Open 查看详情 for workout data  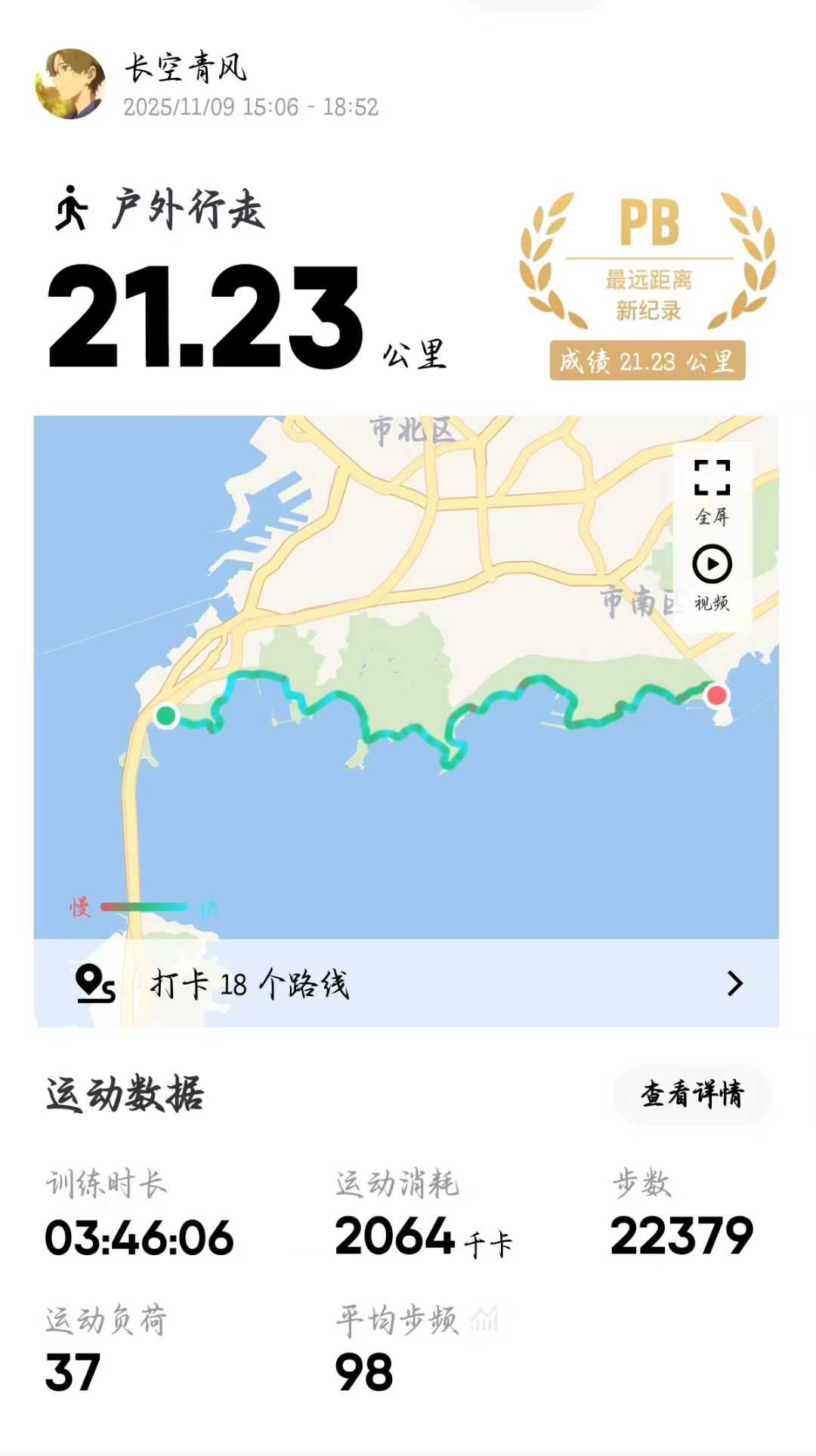[691, 1094]
